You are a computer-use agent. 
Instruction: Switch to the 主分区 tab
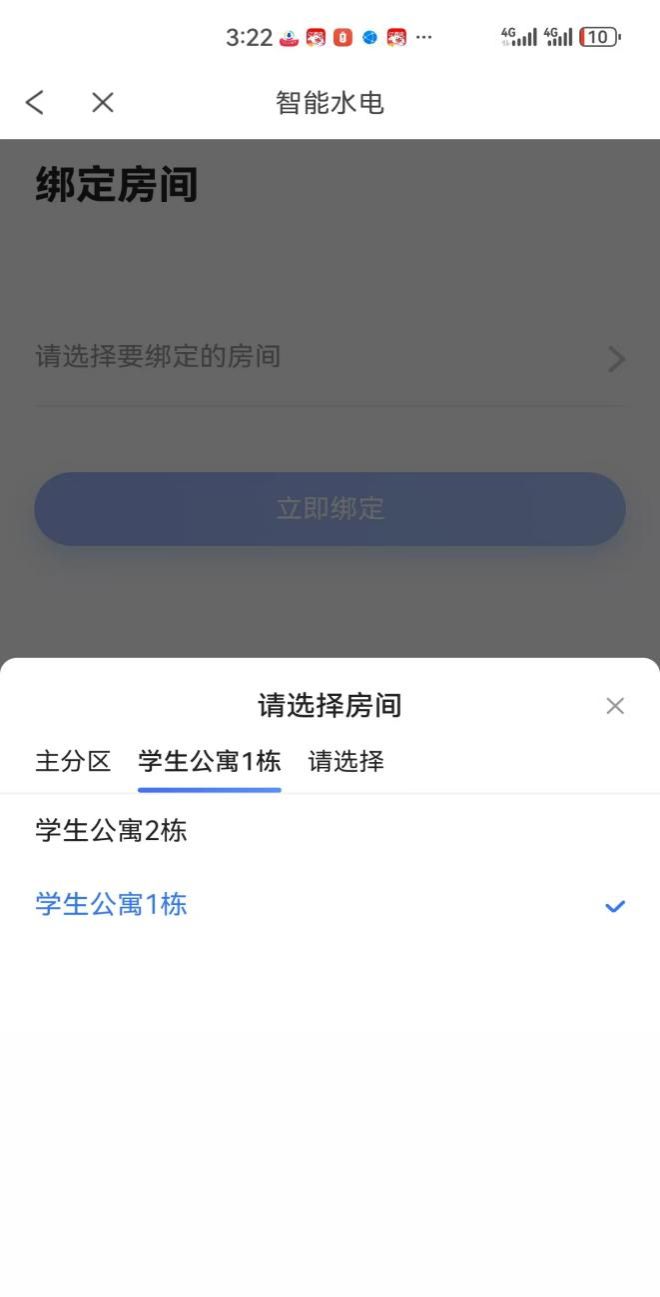click(73, 762)
